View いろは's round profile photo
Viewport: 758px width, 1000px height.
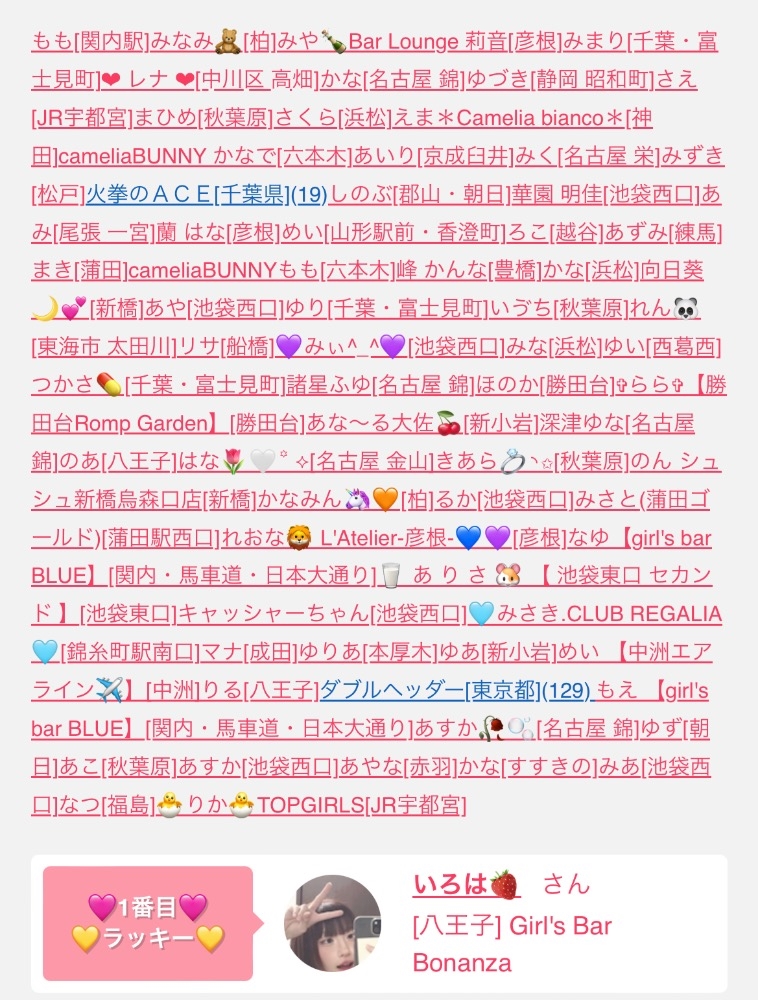(332, 923)
